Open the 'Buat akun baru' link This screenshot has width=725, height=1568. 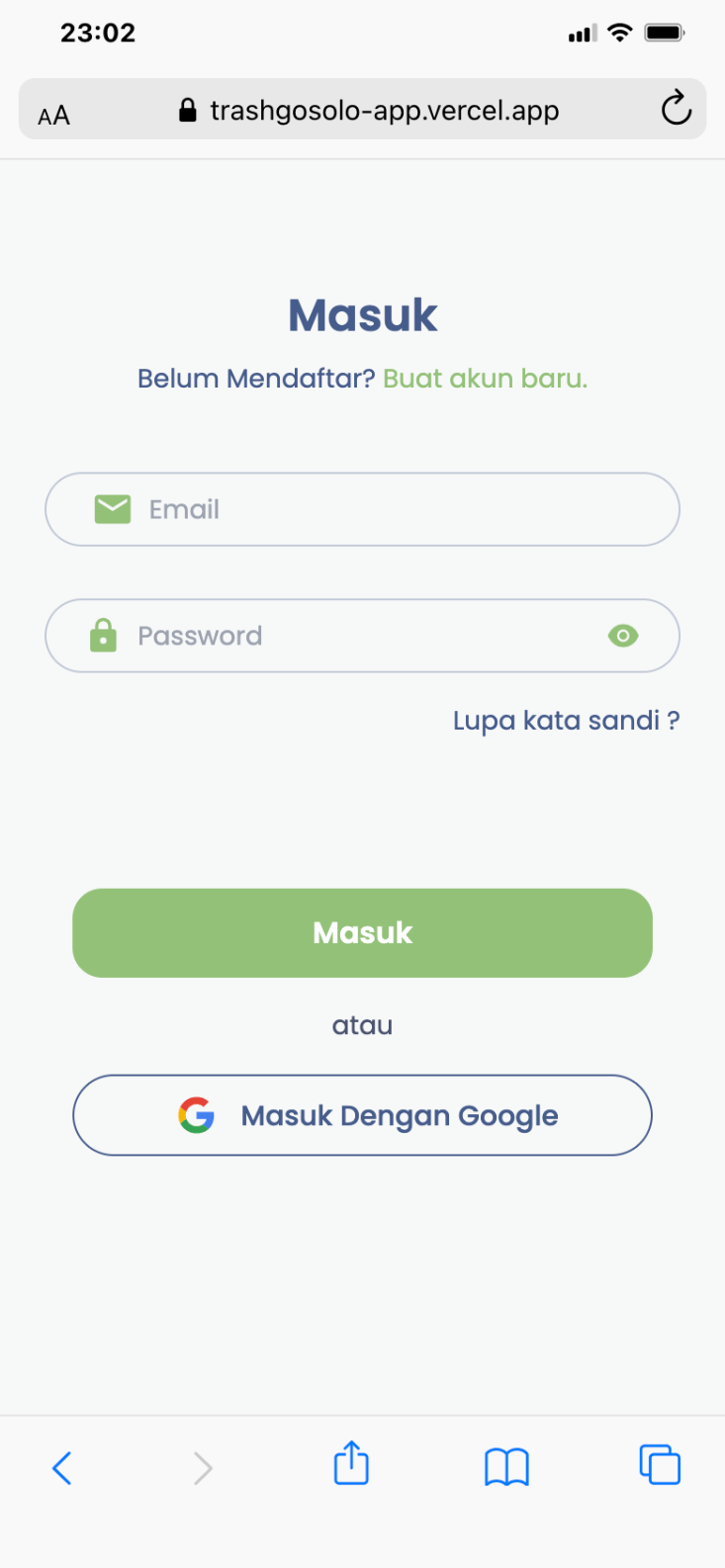(485, 379)
